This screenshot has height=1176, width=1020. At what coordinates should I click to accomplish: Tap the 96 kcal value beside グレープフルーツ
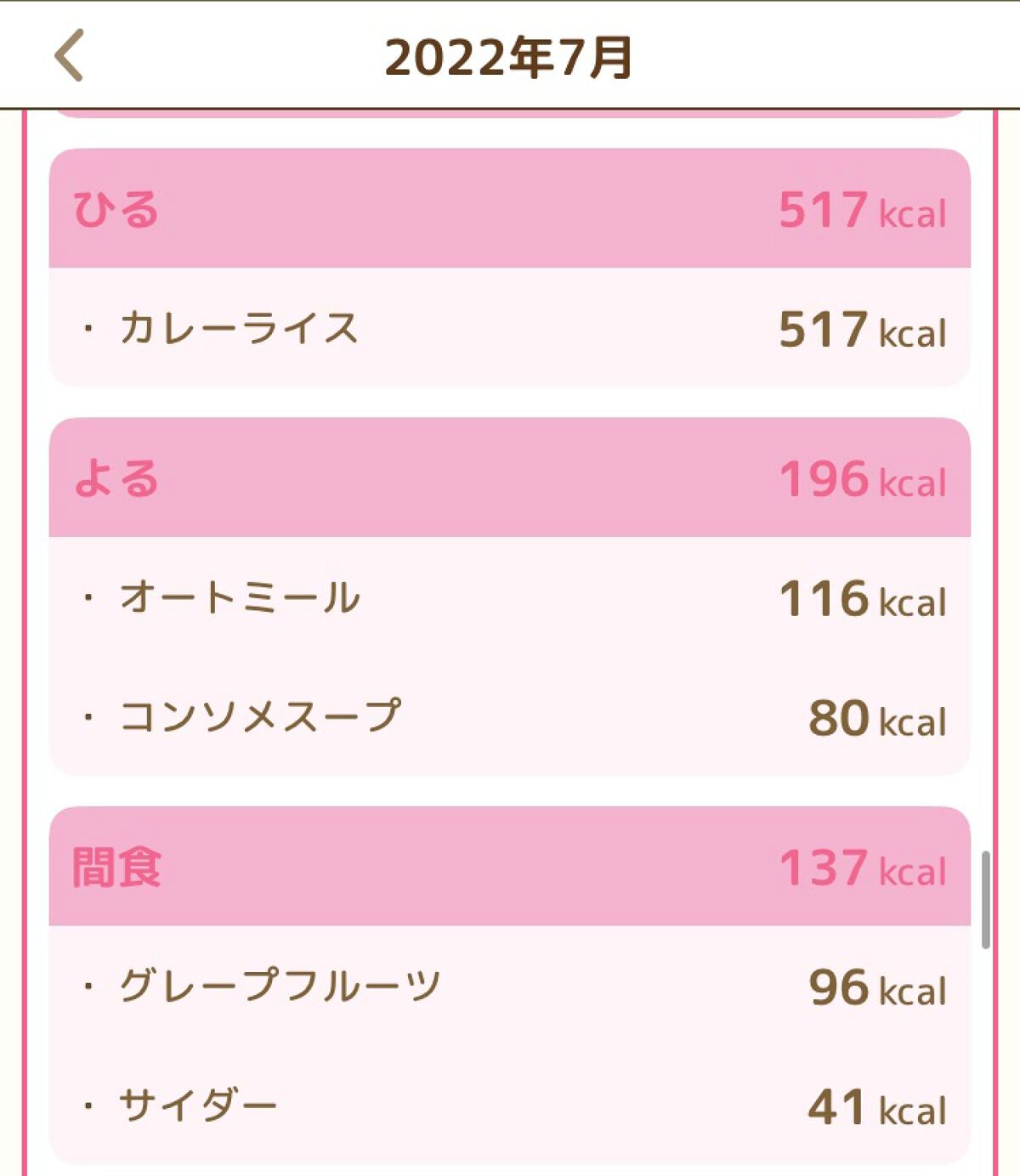[x=880, y=986]
